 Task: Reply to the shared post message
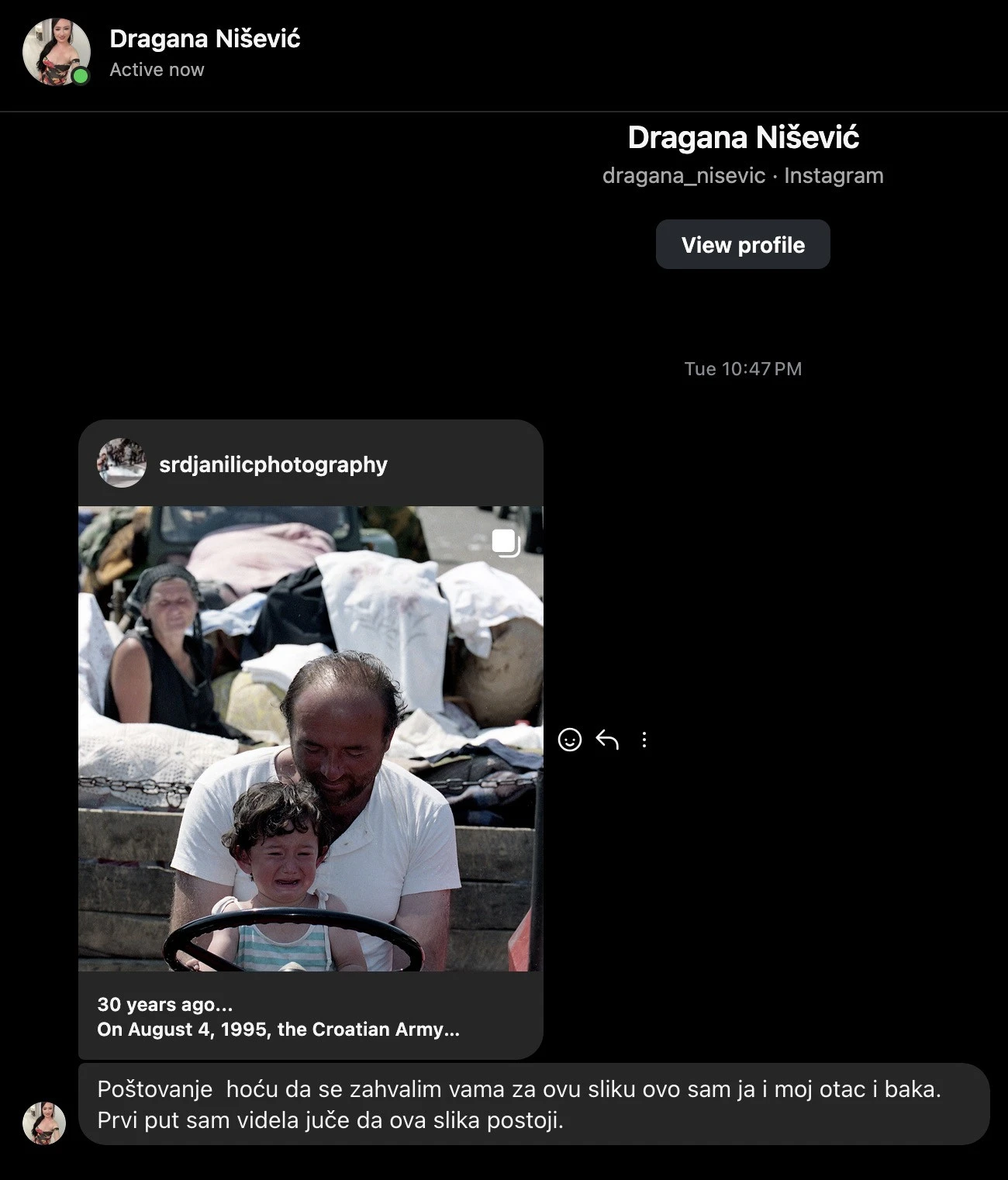pos(607,740)
